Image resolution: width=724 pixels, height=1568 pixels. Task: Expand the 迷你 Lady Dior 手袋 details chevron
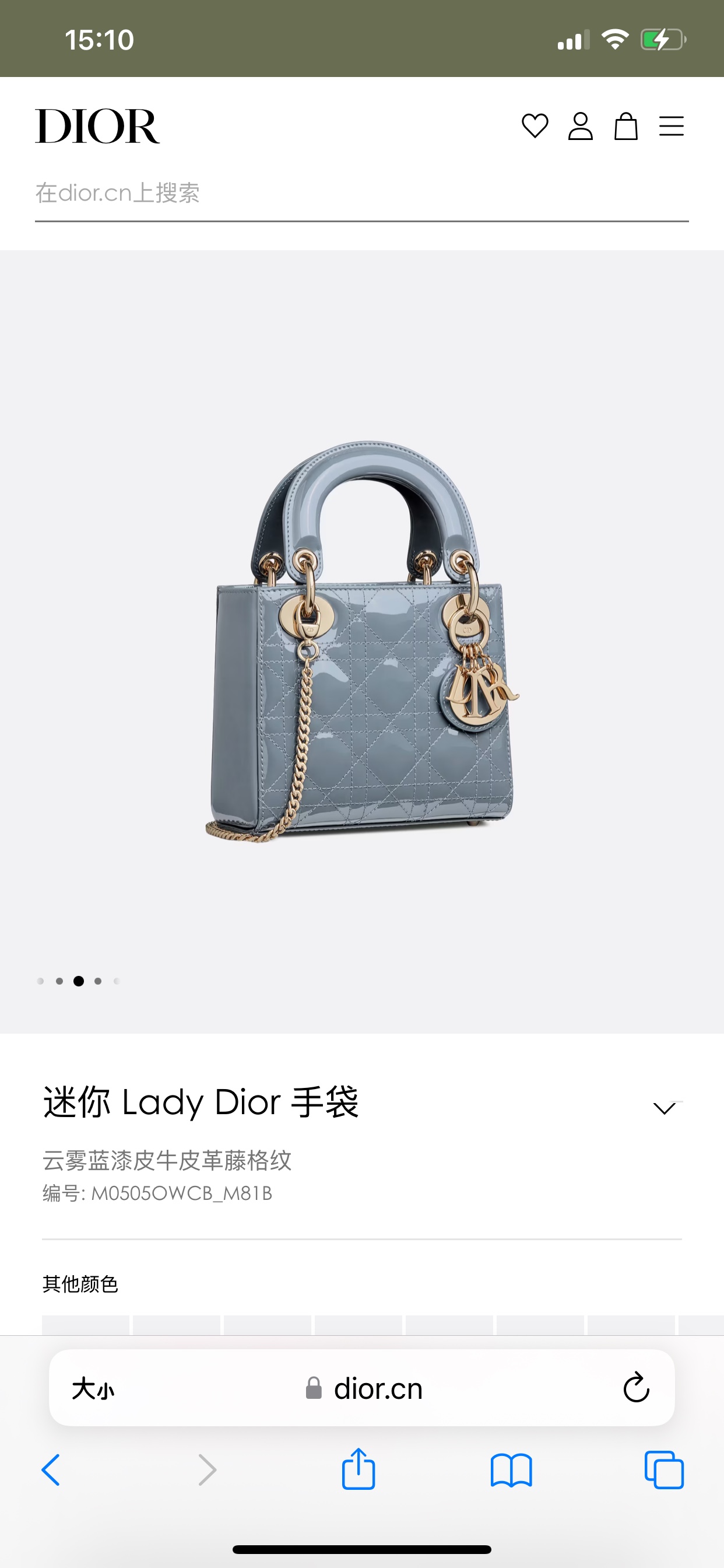[665, 1108]
